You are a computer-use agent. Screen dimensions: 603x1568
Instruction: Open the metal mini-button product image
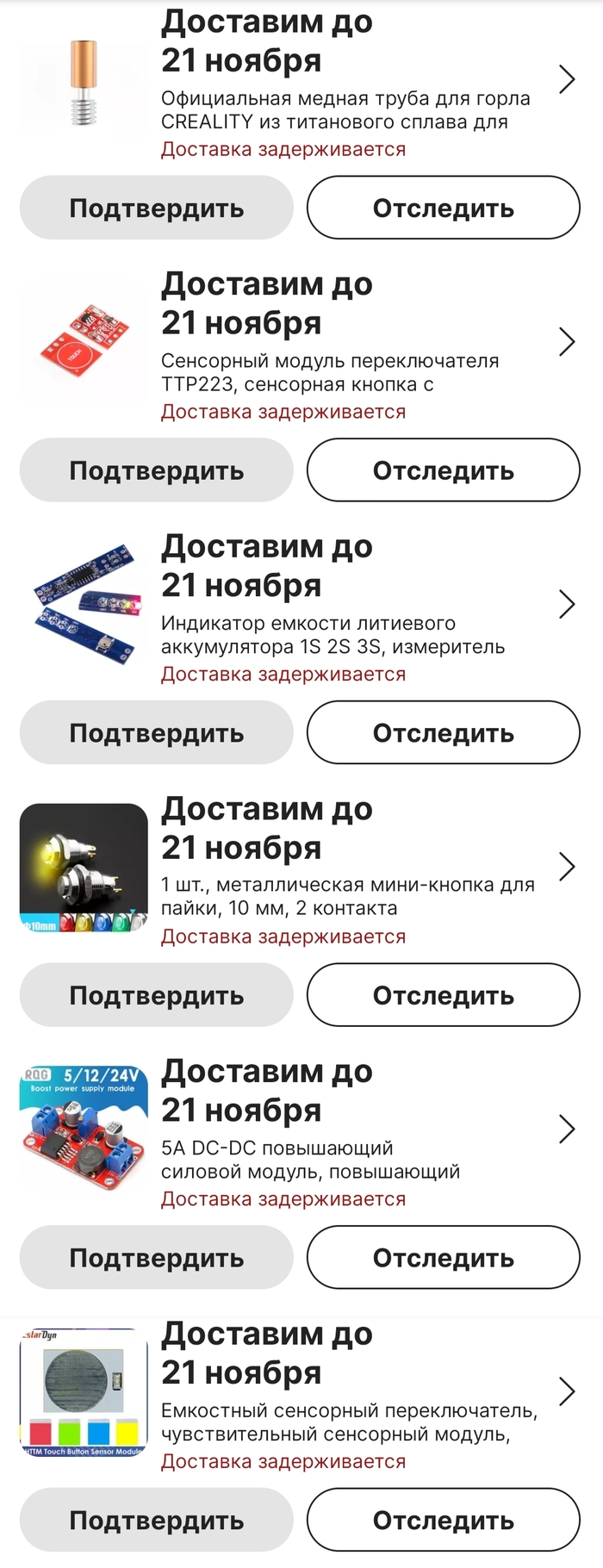point(84,868)
